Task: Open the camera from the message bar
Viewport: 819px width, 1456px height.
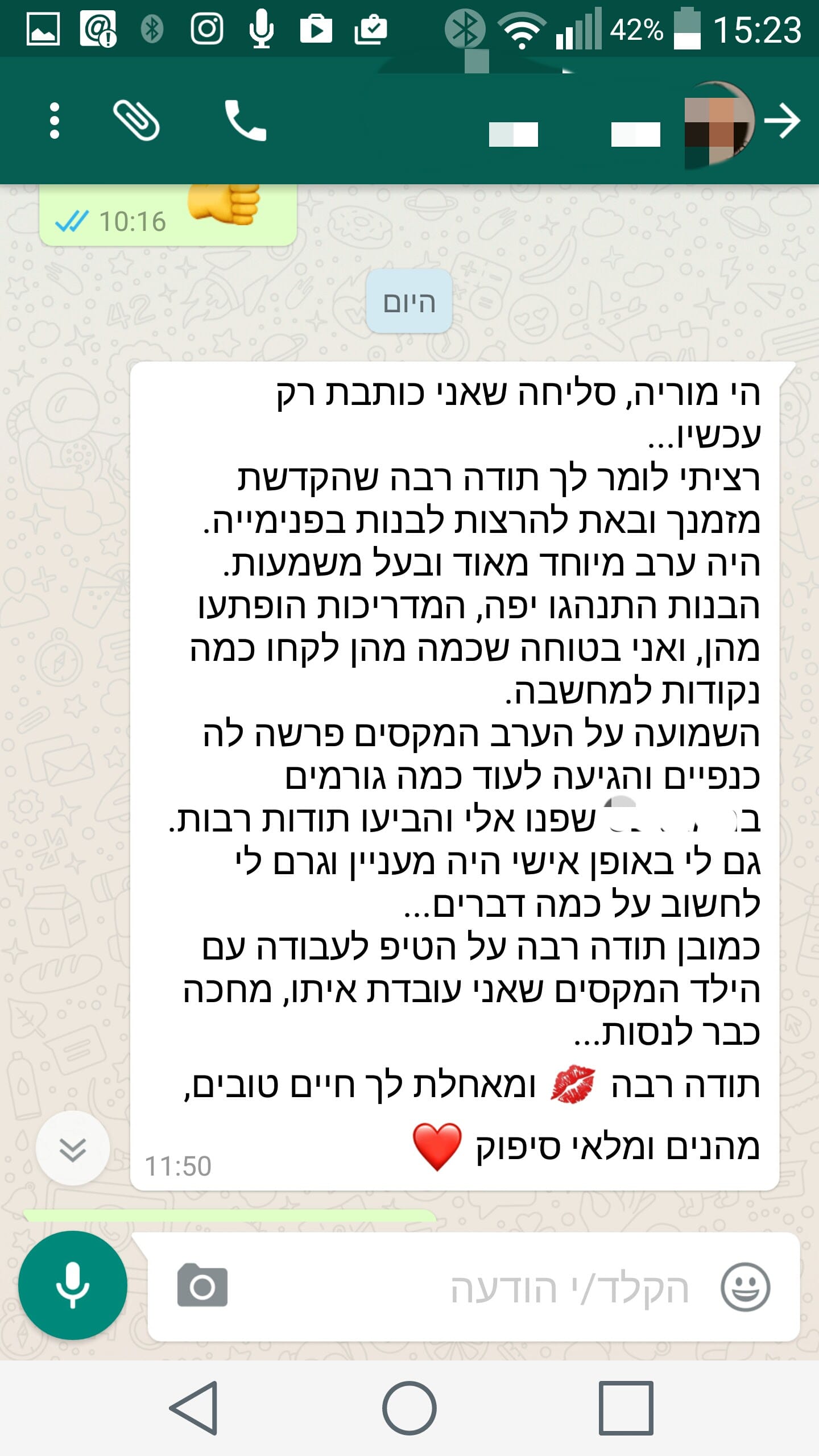Action: point(202,1285)
